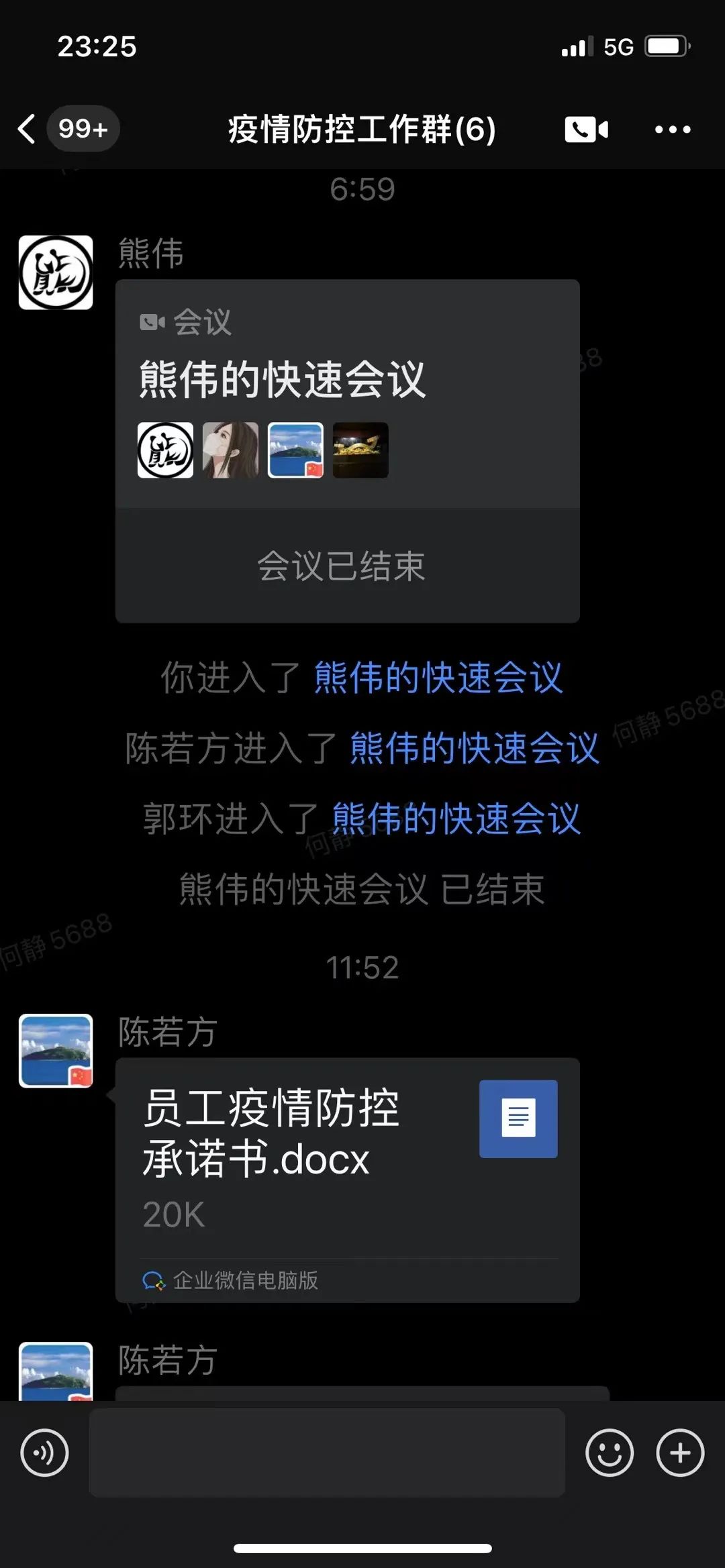Viewport: 725px width, 1568px height.
Task: Go back to the chat list
Action: click(27, 129)
